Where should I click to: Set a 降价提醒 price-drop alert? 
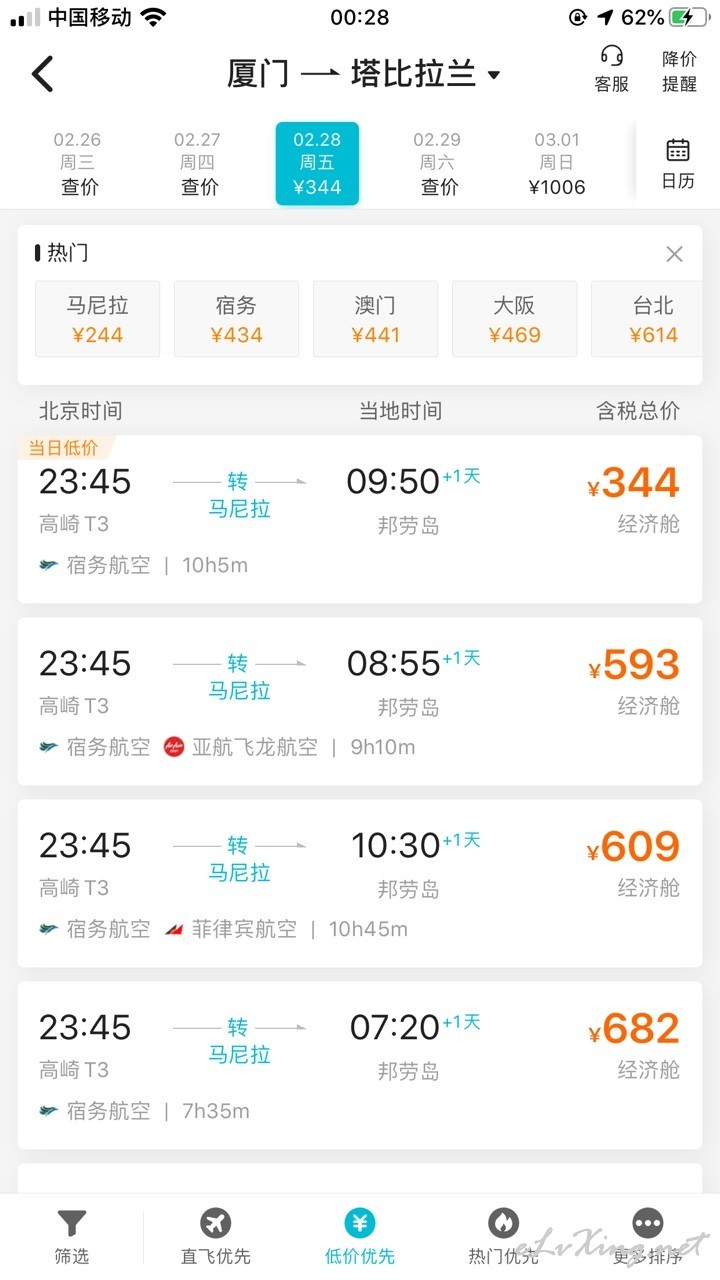[x=679, y=71]
